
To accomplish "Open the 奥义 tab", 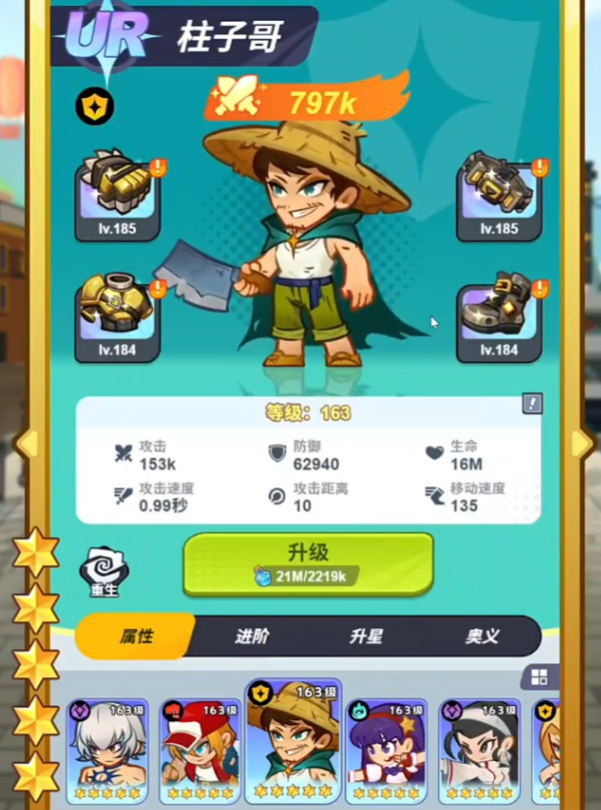I will [482, 636].
